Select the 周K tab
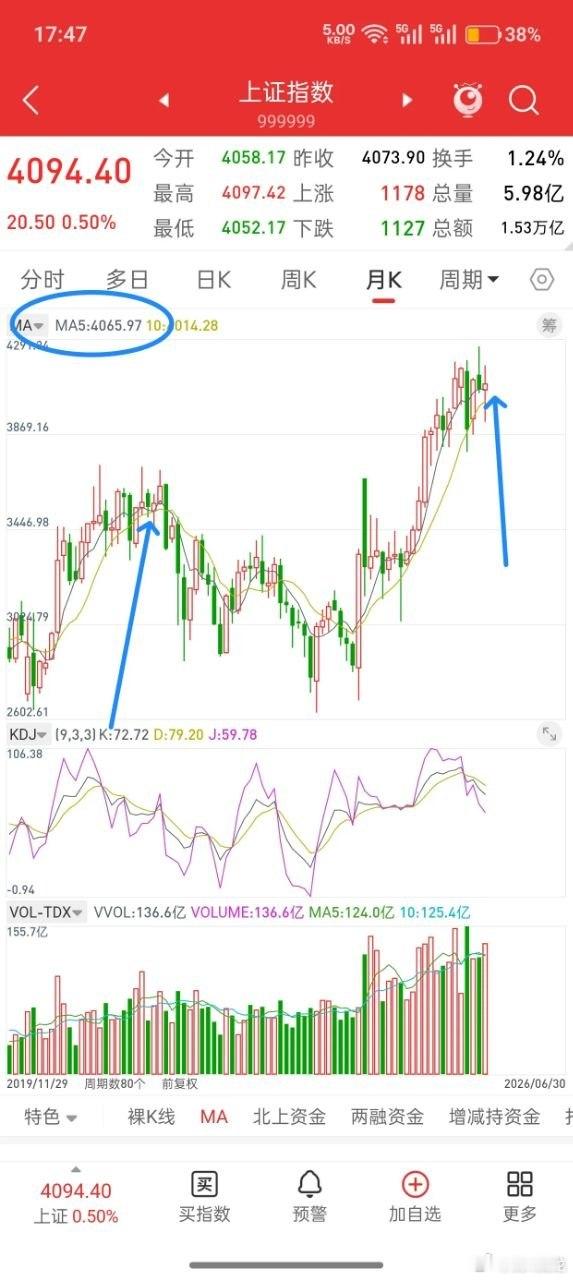Viewport: 573px width, 1280px height. 298,279
